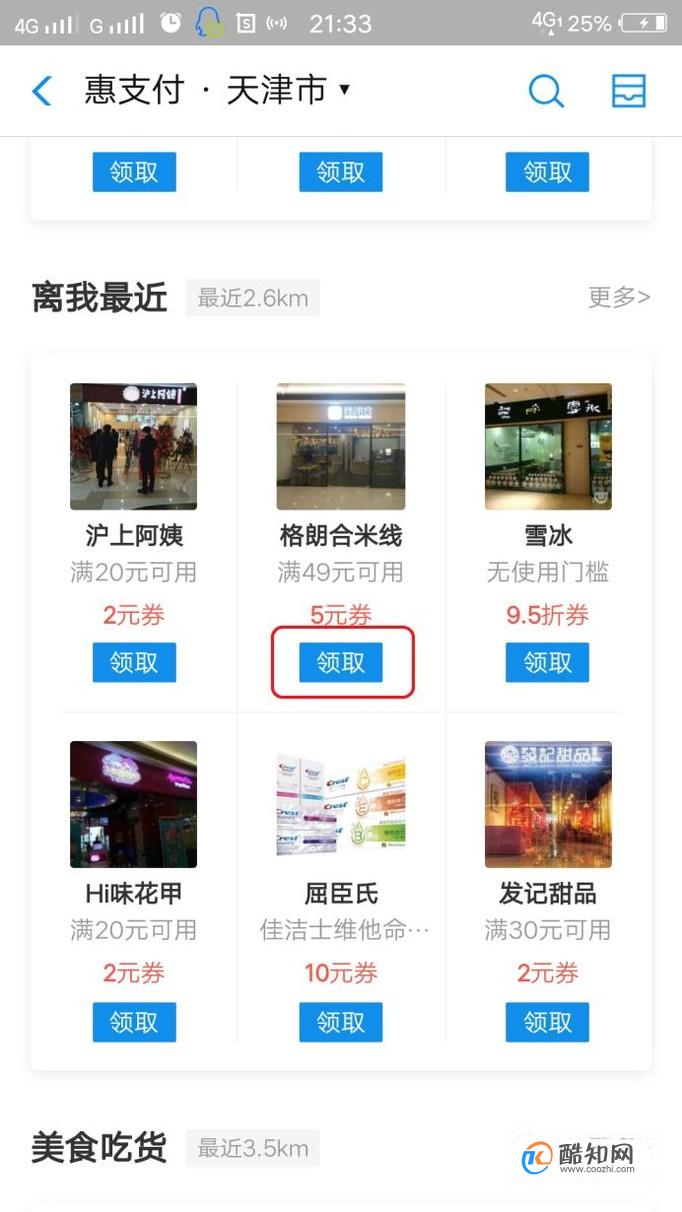682x1212 pixels.
Task: Open the 雪冰 store photo
Action: [548, 446]
